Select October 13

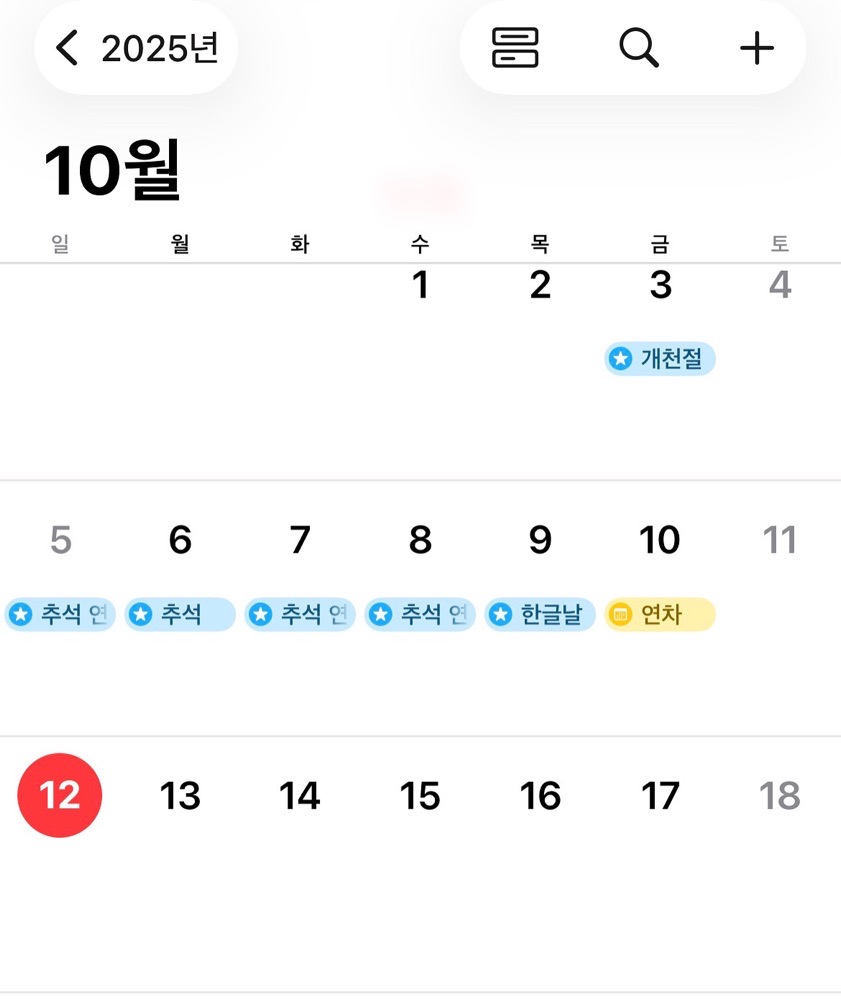tap(180, 796)
